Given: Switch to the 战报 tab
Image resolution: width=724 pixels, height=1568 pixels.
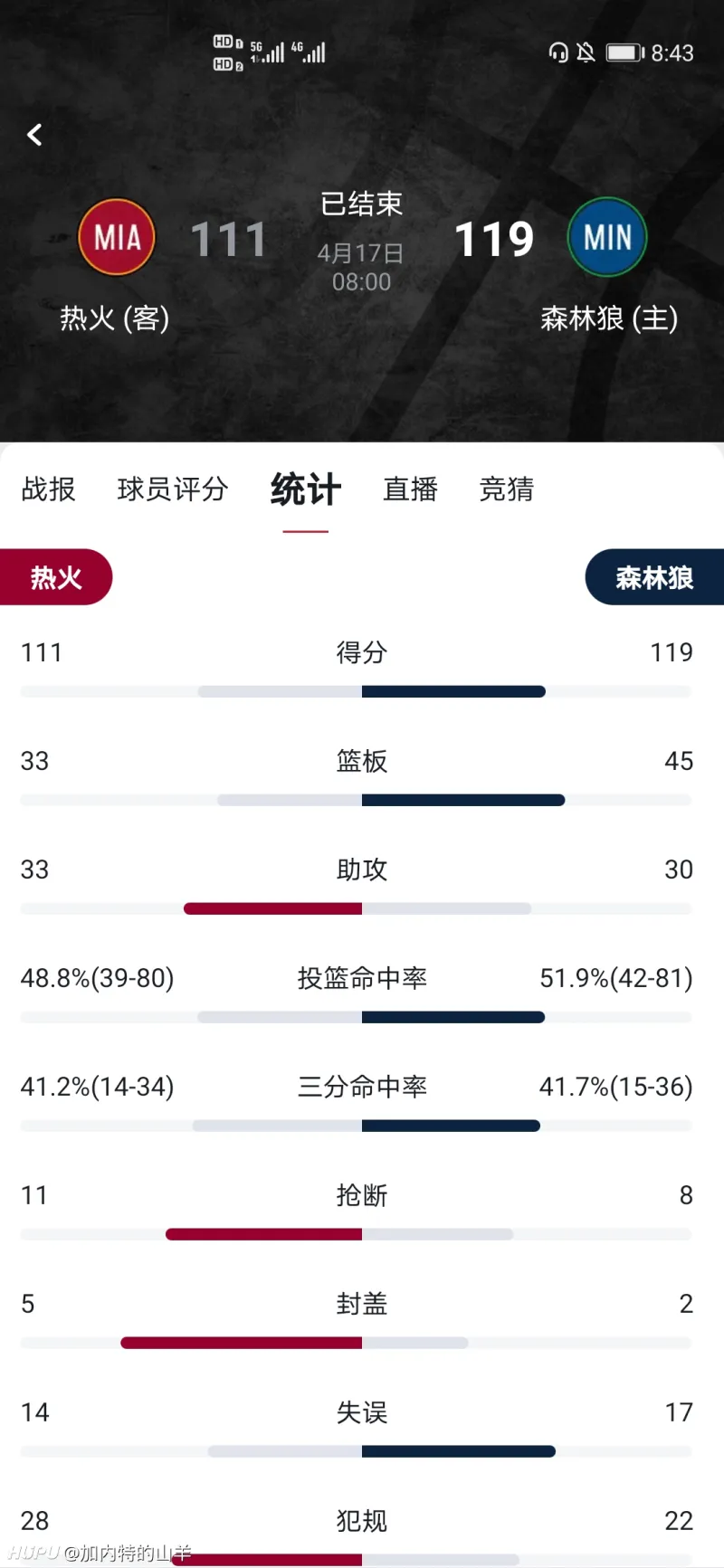Looking at the screenshot, I should 49,489.
